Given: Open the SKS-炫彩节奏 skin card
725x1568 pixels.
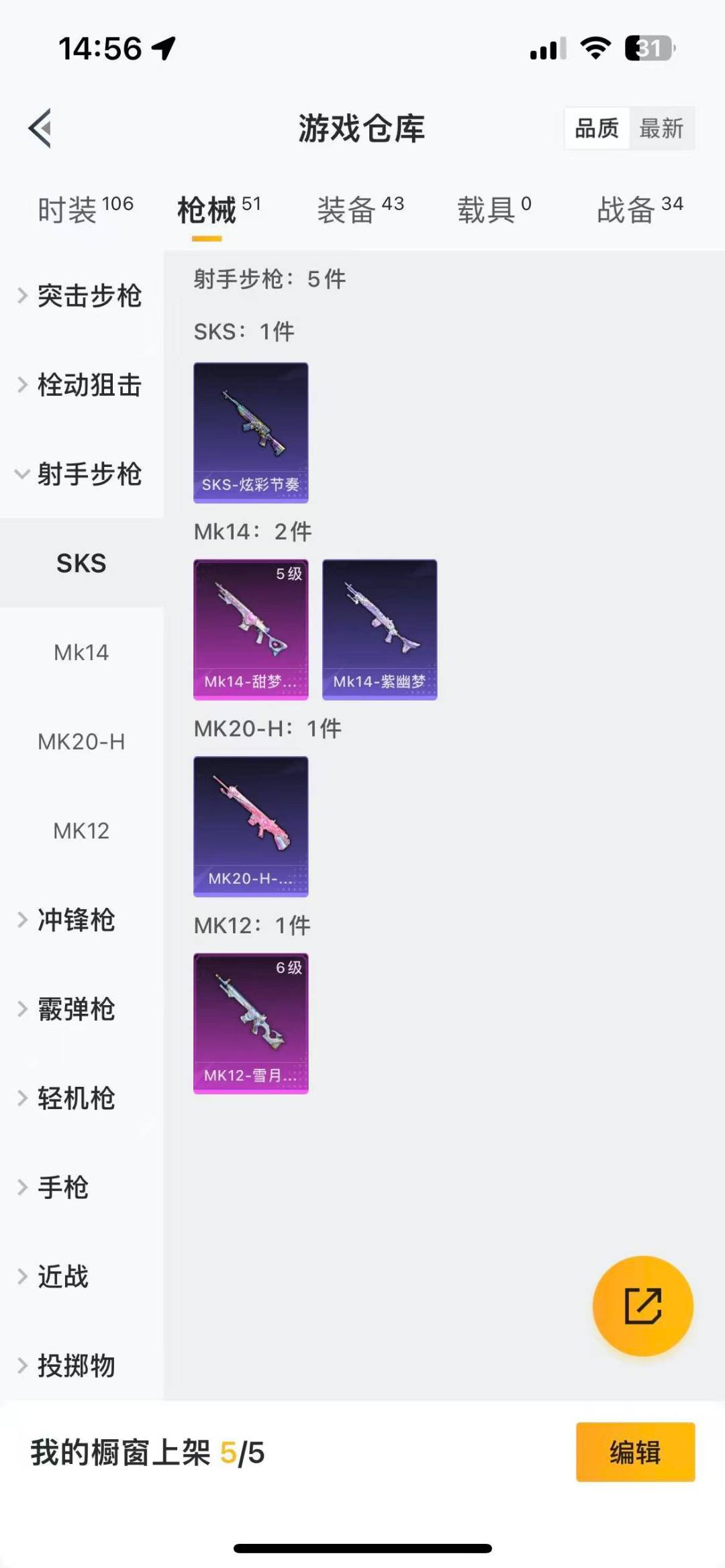Looking at the screenshot, I should tap(250, 433).
